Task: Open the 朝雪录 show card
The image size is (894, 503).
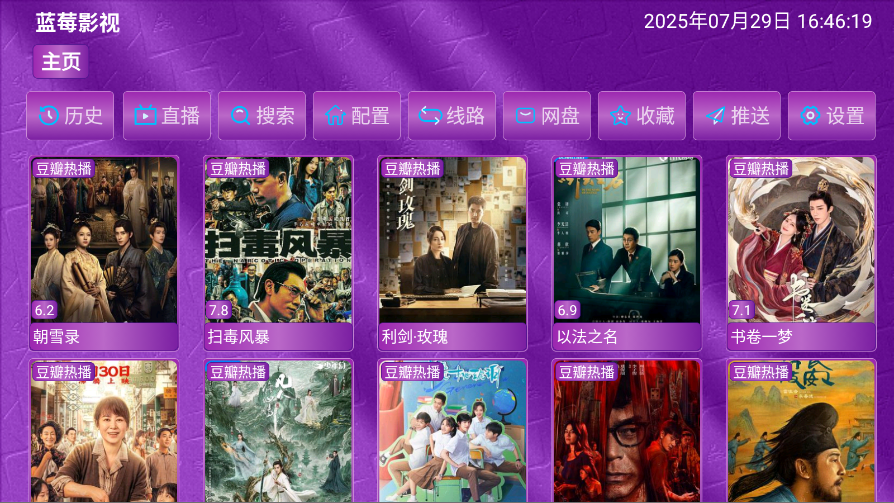Action: 104,252
